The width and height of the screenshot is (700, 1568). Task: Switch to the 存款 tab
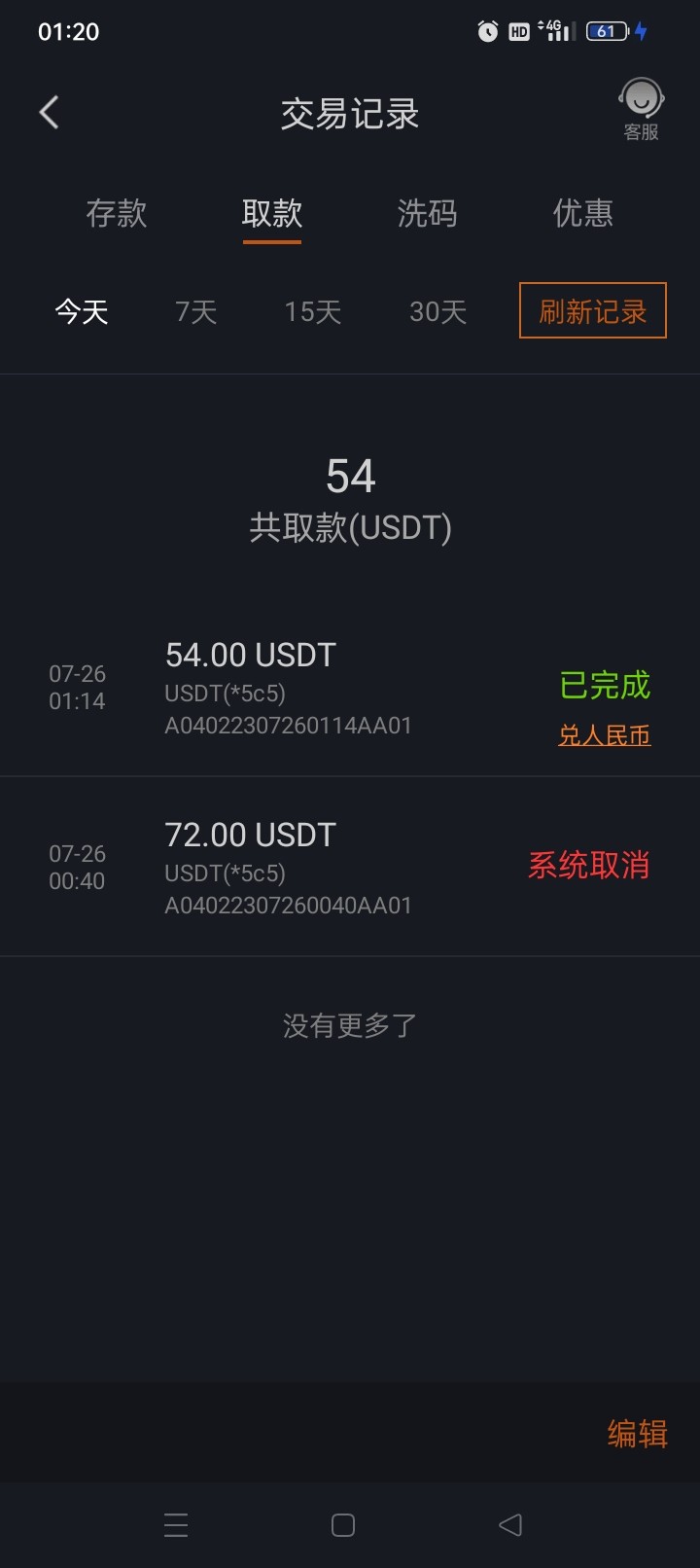click(x=117, y=213)
